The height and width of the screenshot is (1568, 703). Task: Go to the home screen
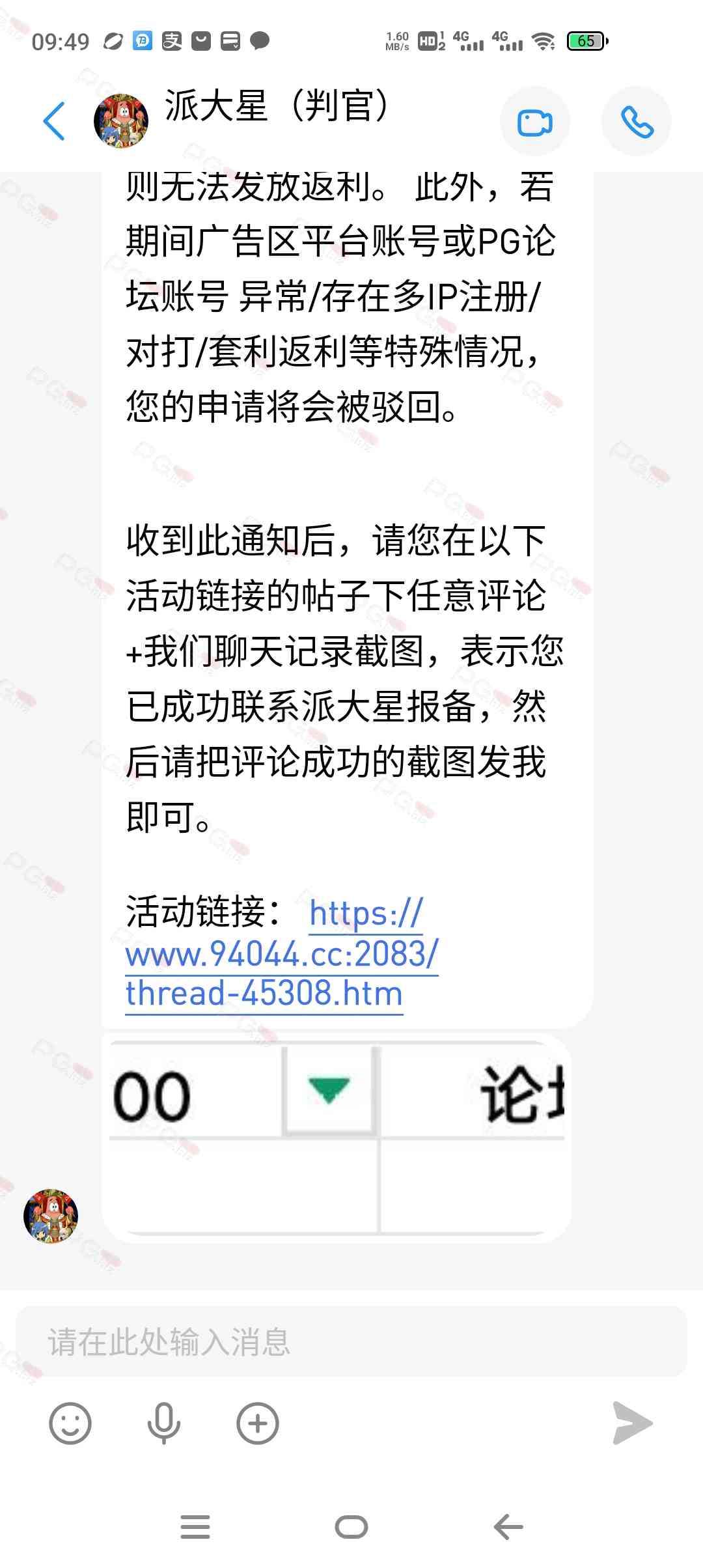(x=351, y=1527)
